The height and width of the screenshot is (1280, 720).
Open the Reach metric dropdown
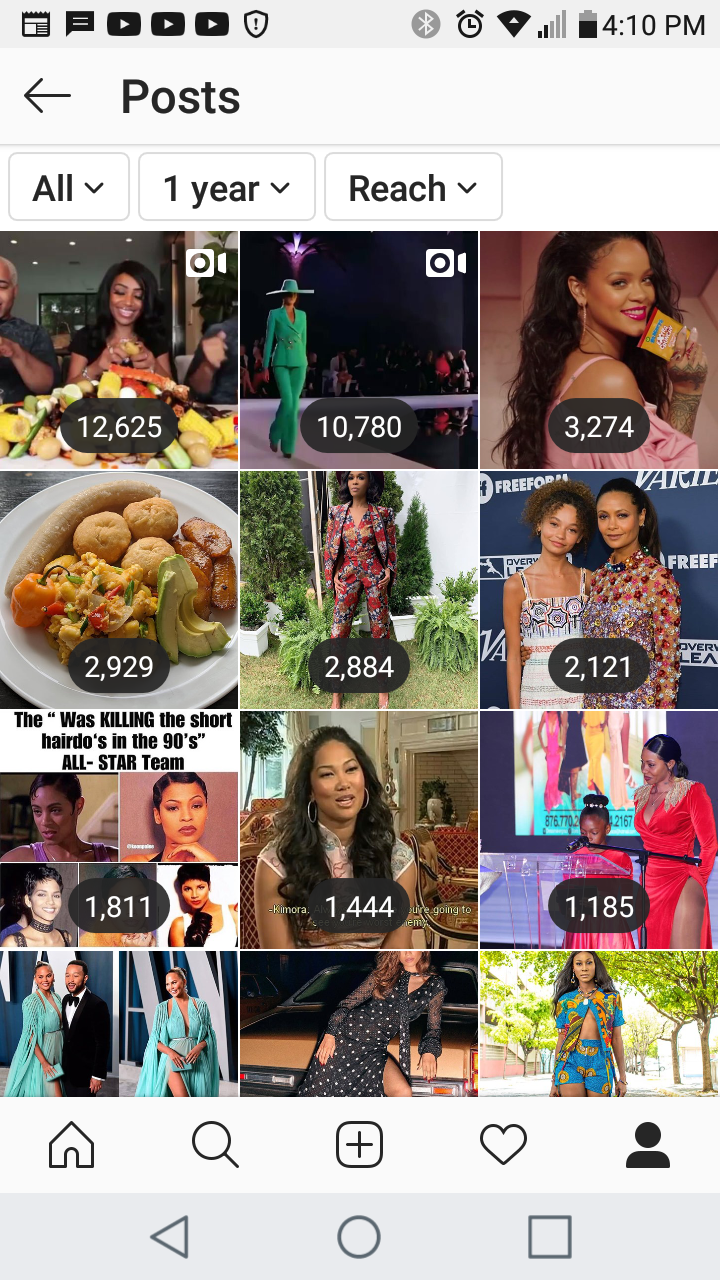tap(413, 187)
